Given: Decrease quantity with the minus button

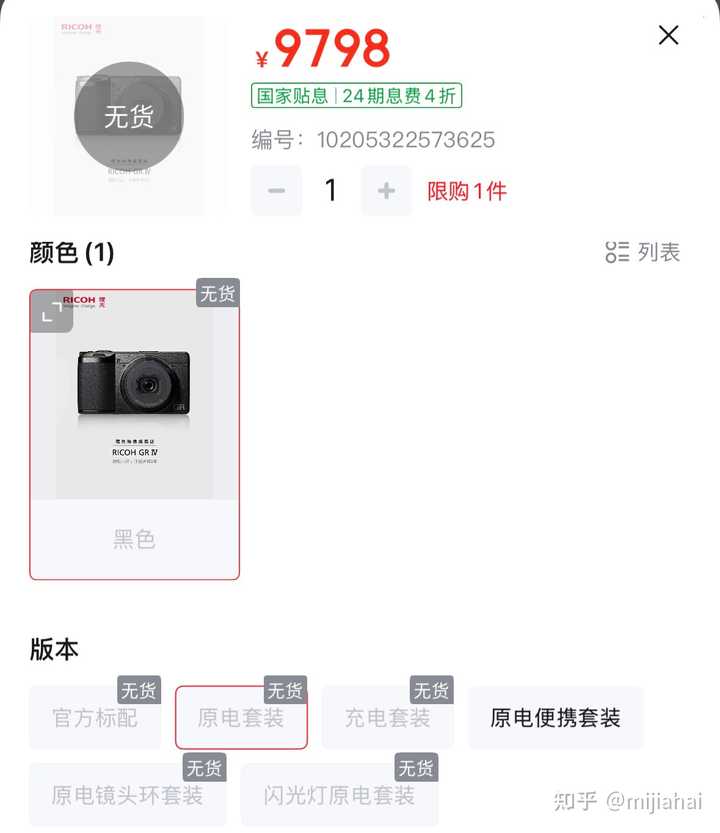Looking at the screenshot, I should click(277, 191).
